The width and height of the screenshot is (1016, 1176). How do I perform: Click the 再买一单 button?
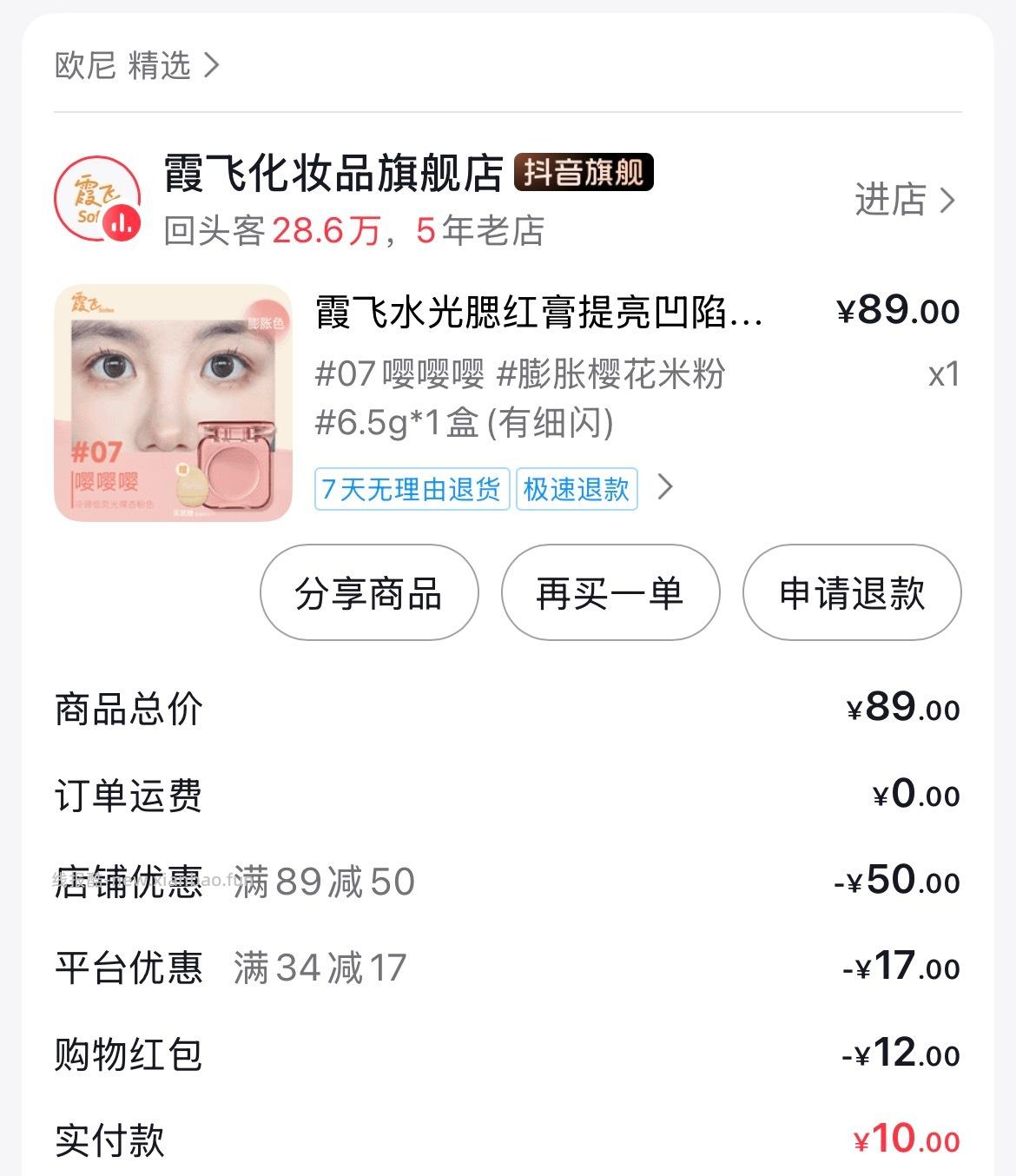coord(609,592)
